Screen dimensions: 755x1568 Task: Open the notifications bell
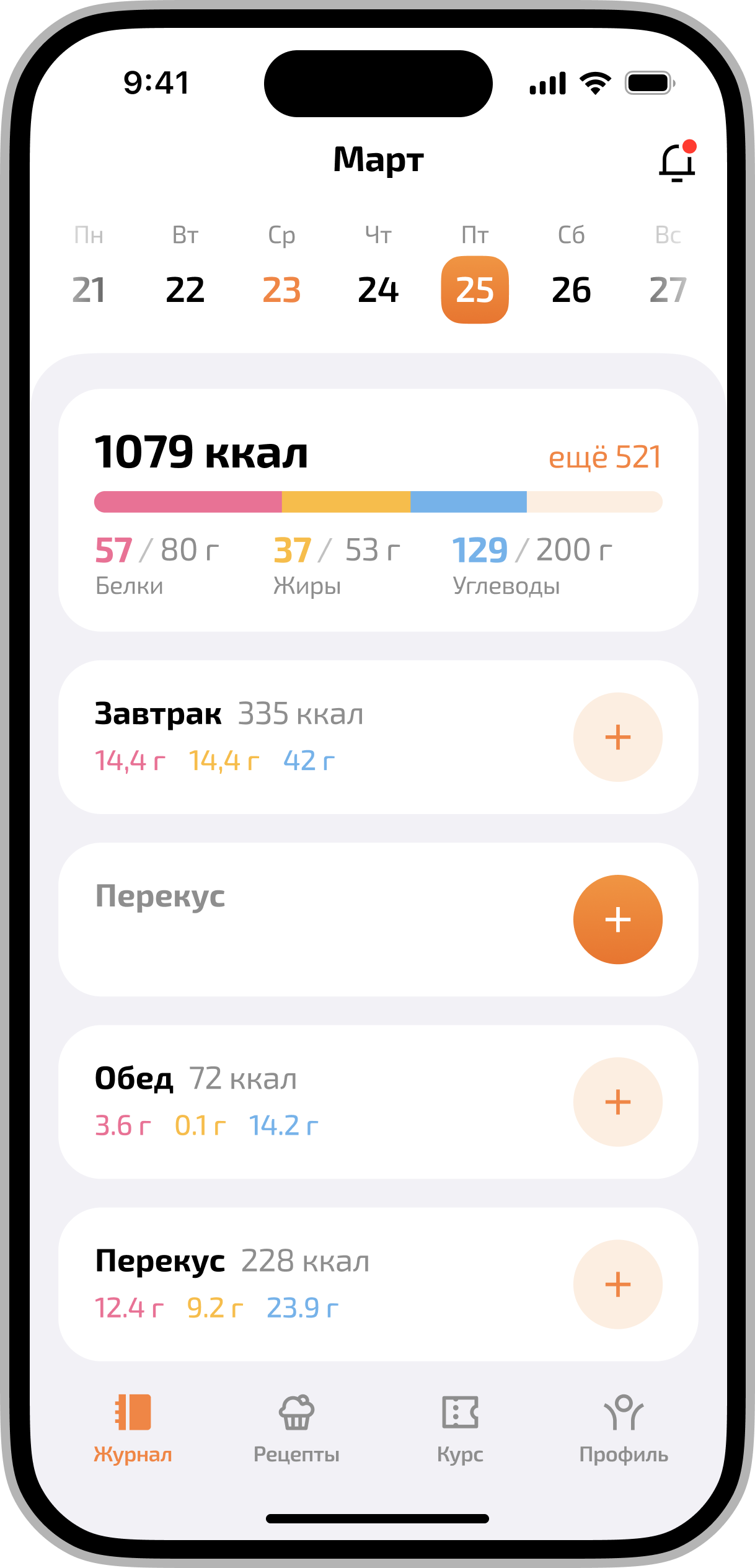click(x=676, y=162)
